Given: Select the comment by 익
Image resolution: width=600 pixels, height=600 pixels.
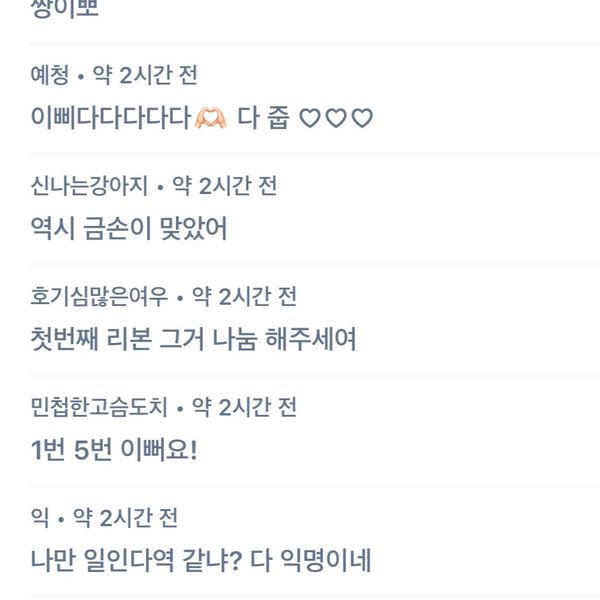Looking at the screenshot, I should [x=200, y=560].
